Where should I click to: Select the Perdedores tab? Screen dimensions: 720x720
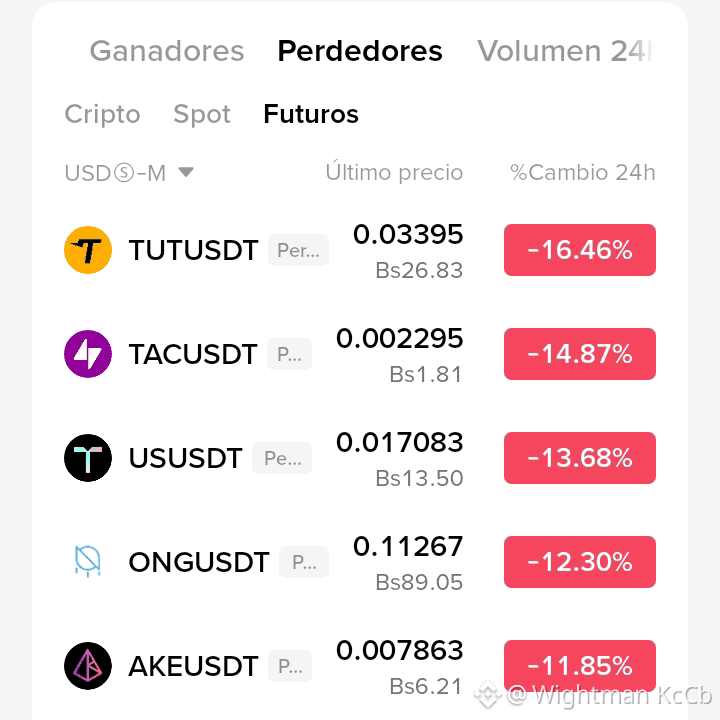click(x=360, y=51)
